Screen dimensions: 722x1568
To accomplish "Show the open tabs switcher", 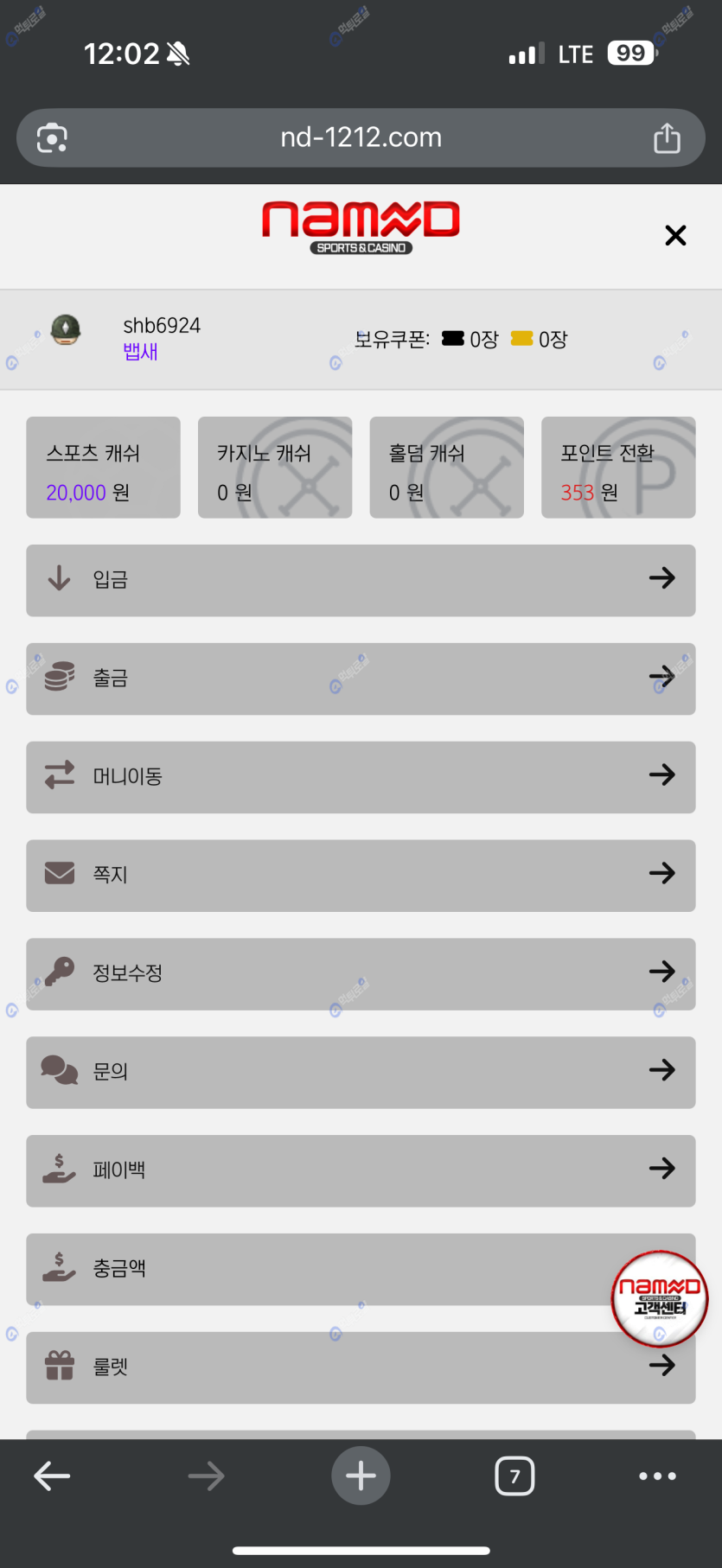I will coord(514,1476).
